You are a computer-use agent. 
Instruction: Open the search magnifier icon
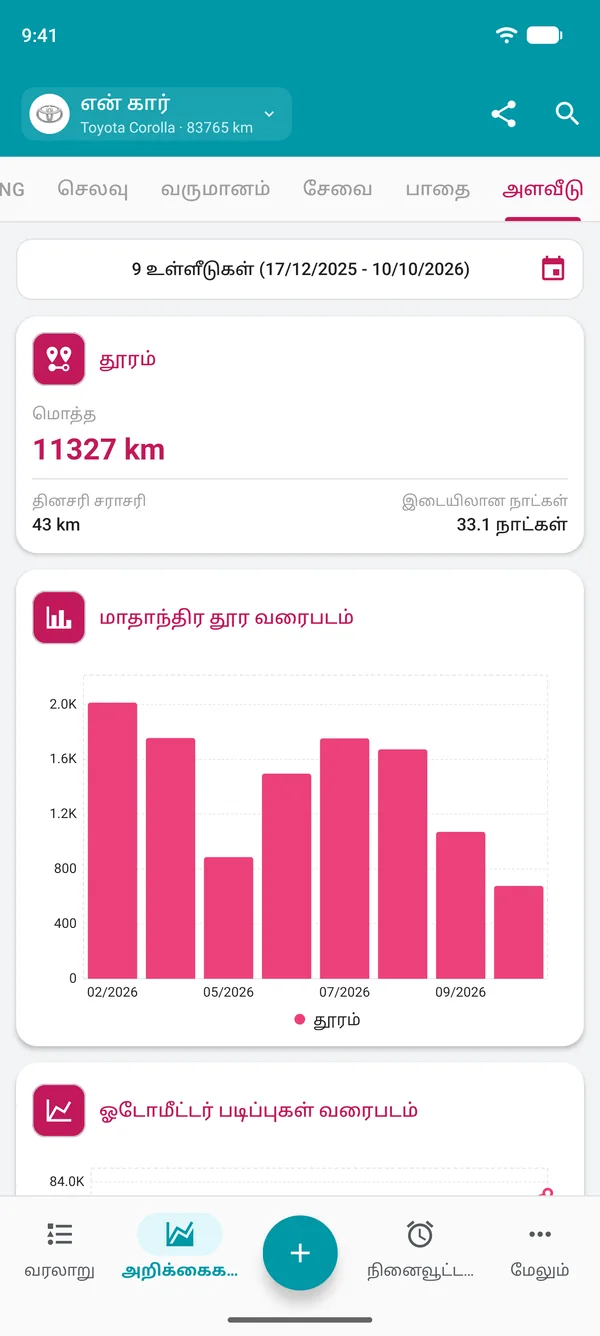click(x=567, y=114)
